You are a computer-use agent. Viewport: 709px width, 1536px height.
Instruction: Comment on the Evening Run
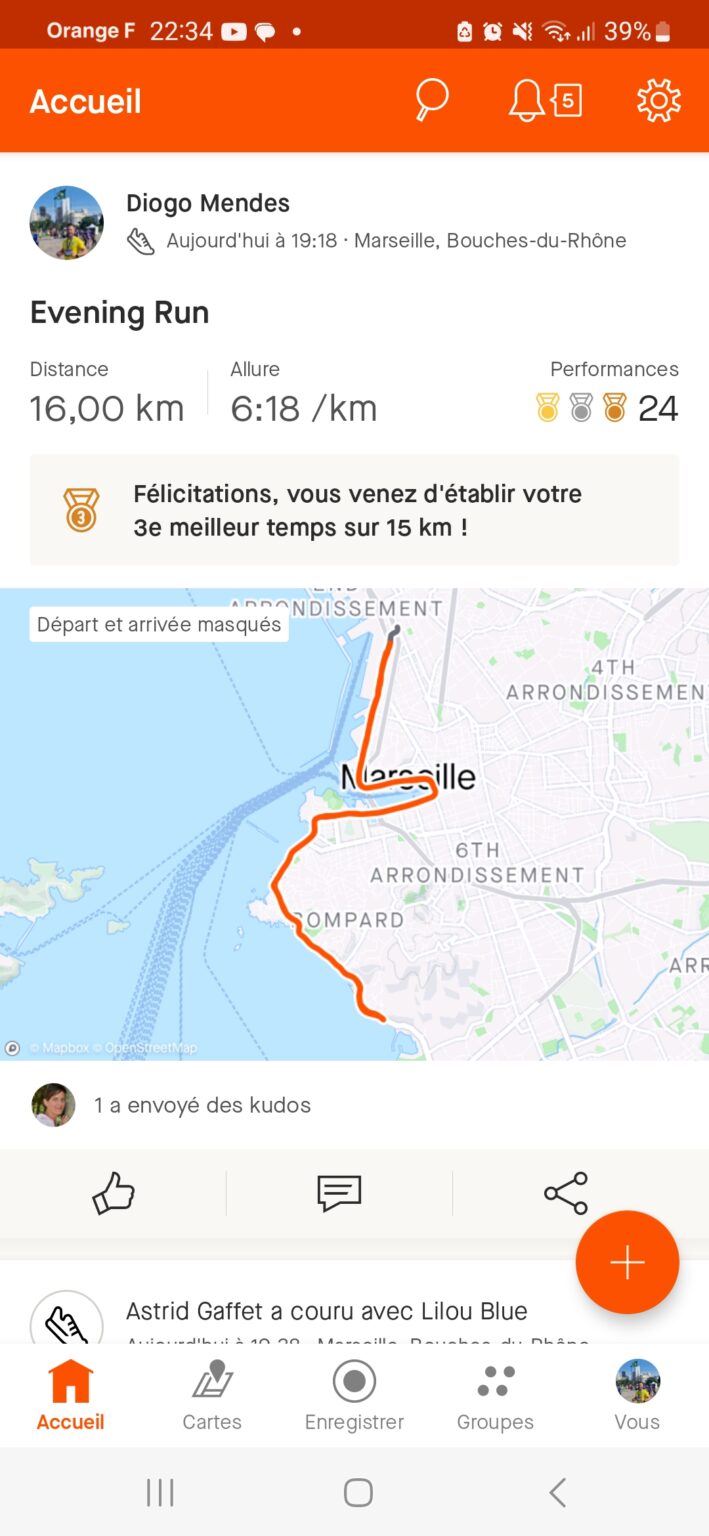339,1193
